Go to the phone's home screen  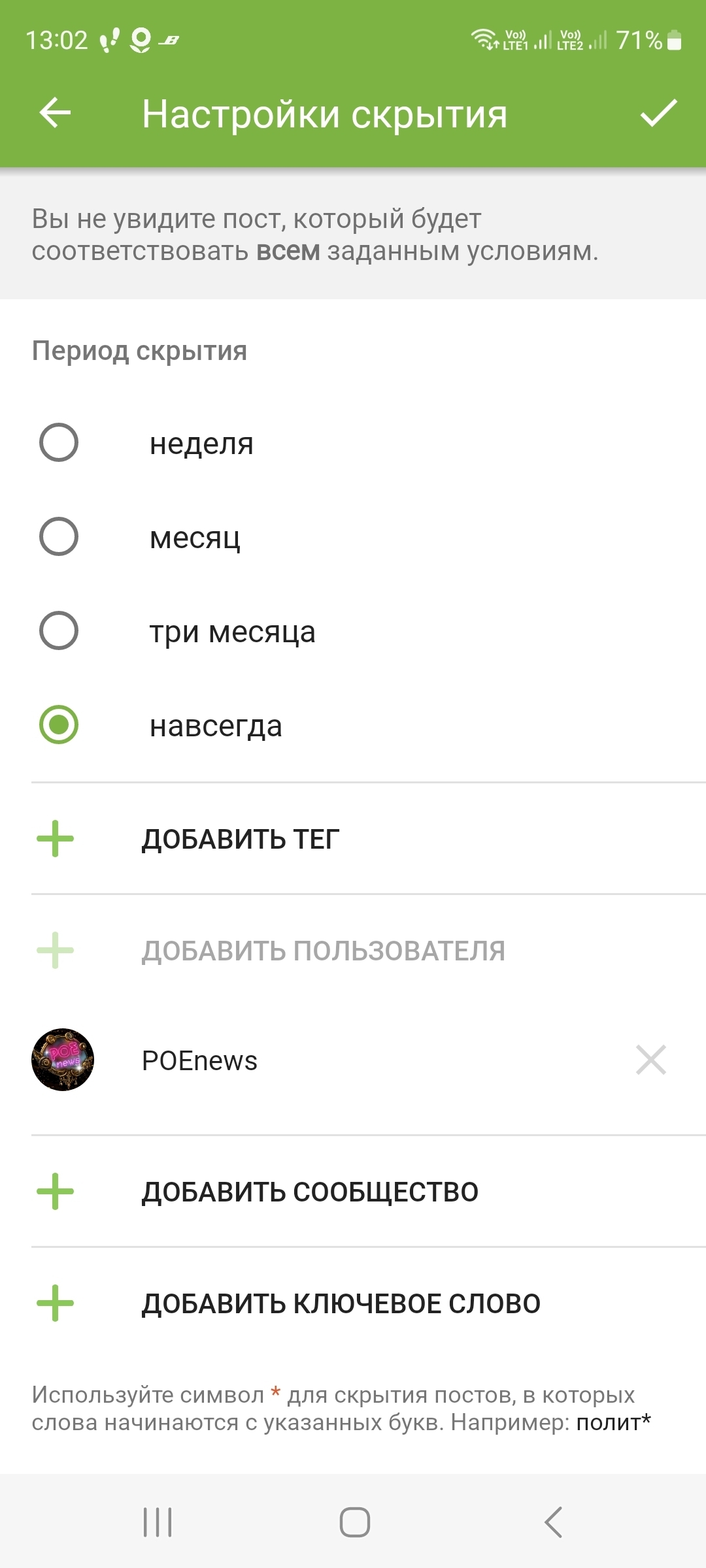[x=354, y=1522]
